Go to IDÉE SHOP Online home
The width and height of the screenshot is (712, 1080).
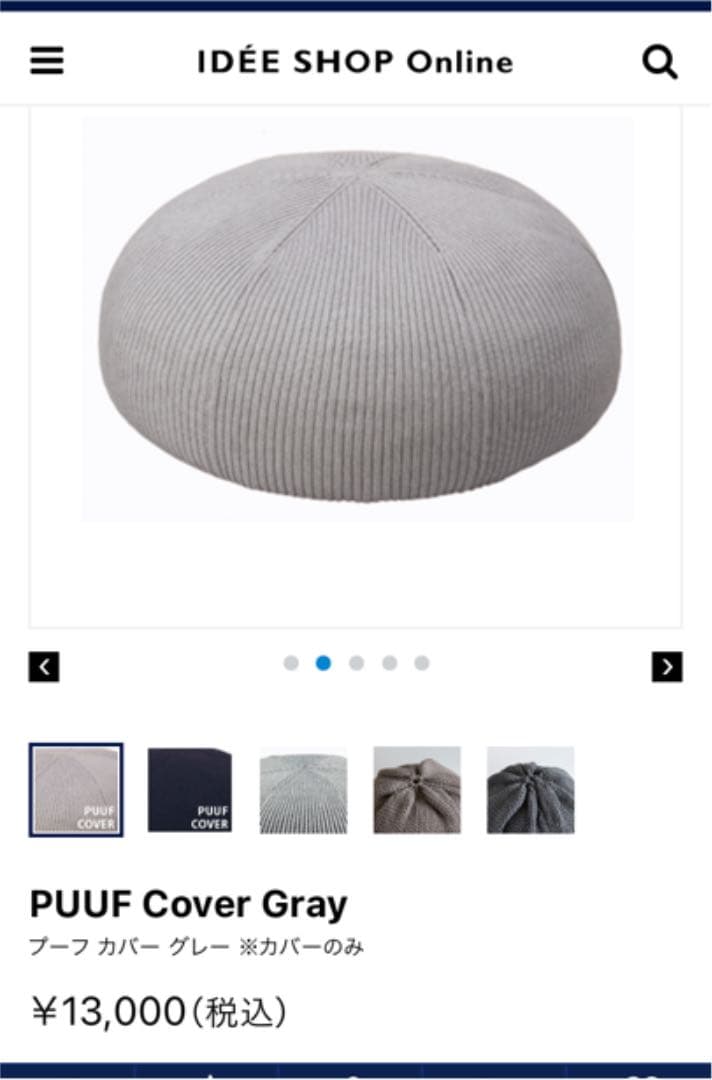pyautogui.click(x=355, y=62)
